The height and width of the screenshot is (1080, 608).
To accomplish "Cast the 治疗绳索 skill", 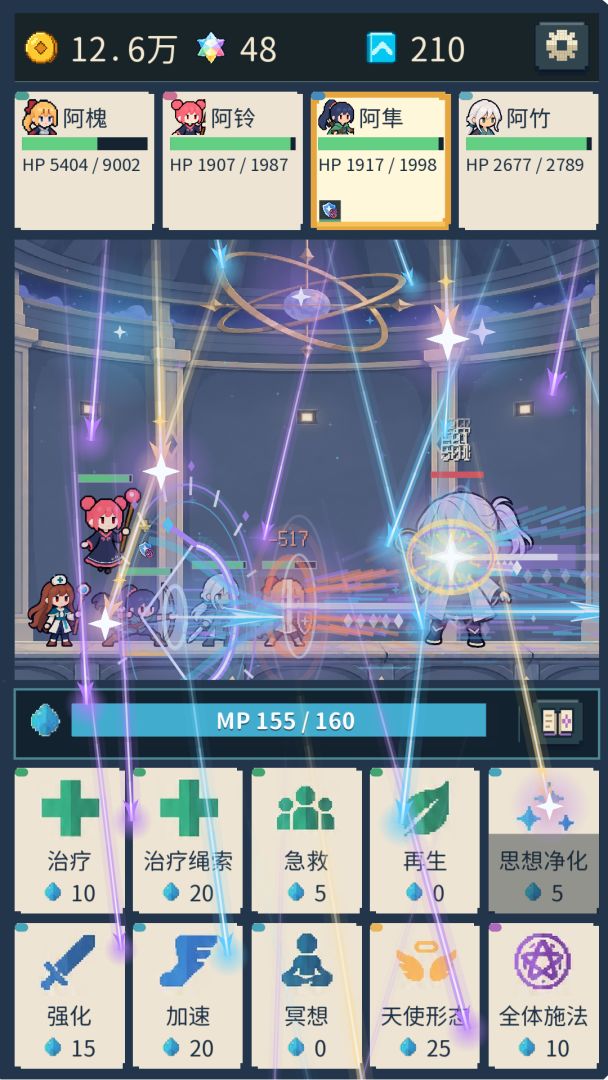I will 188,841.
